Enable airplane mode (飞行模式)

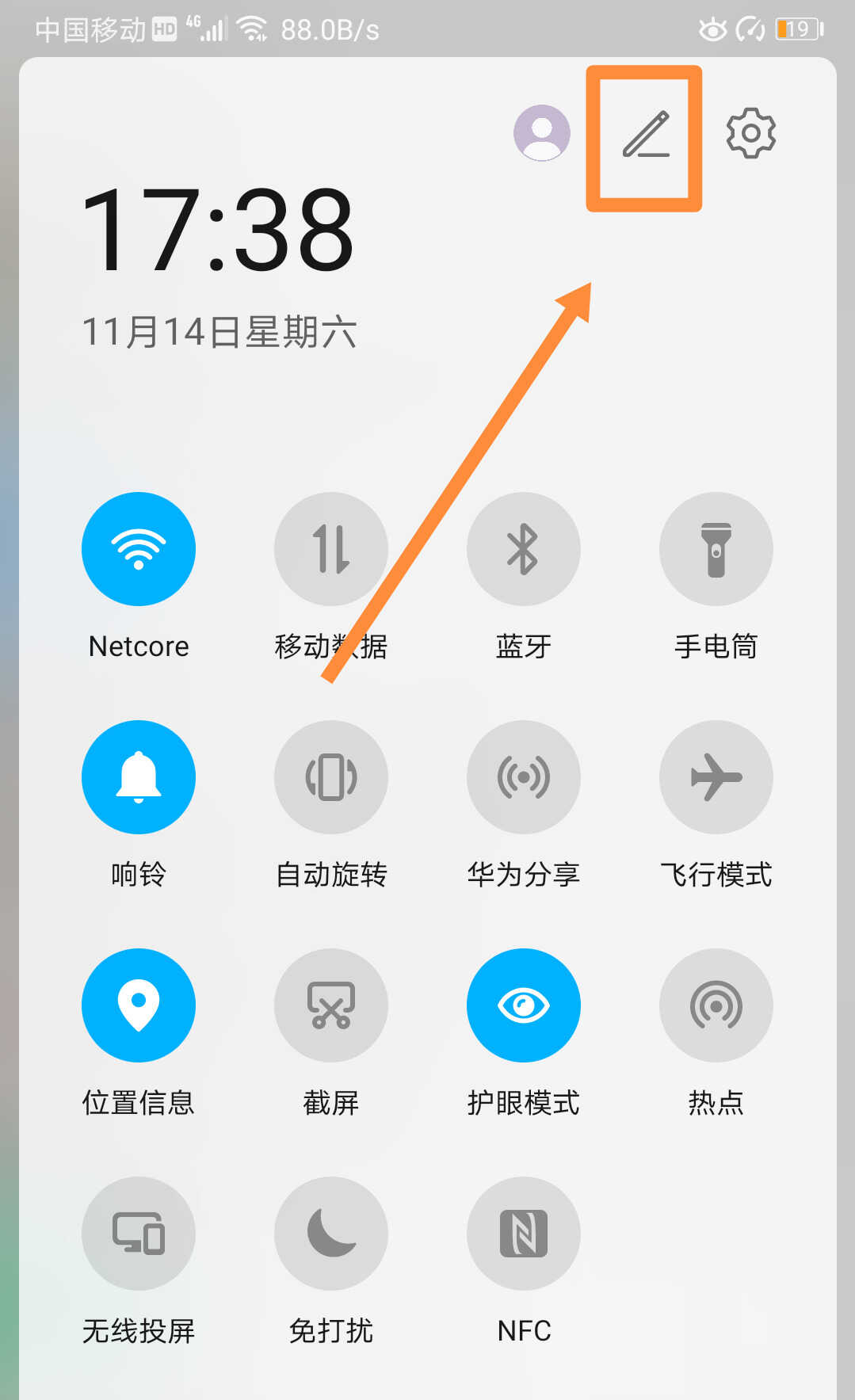tap(716, 777)
